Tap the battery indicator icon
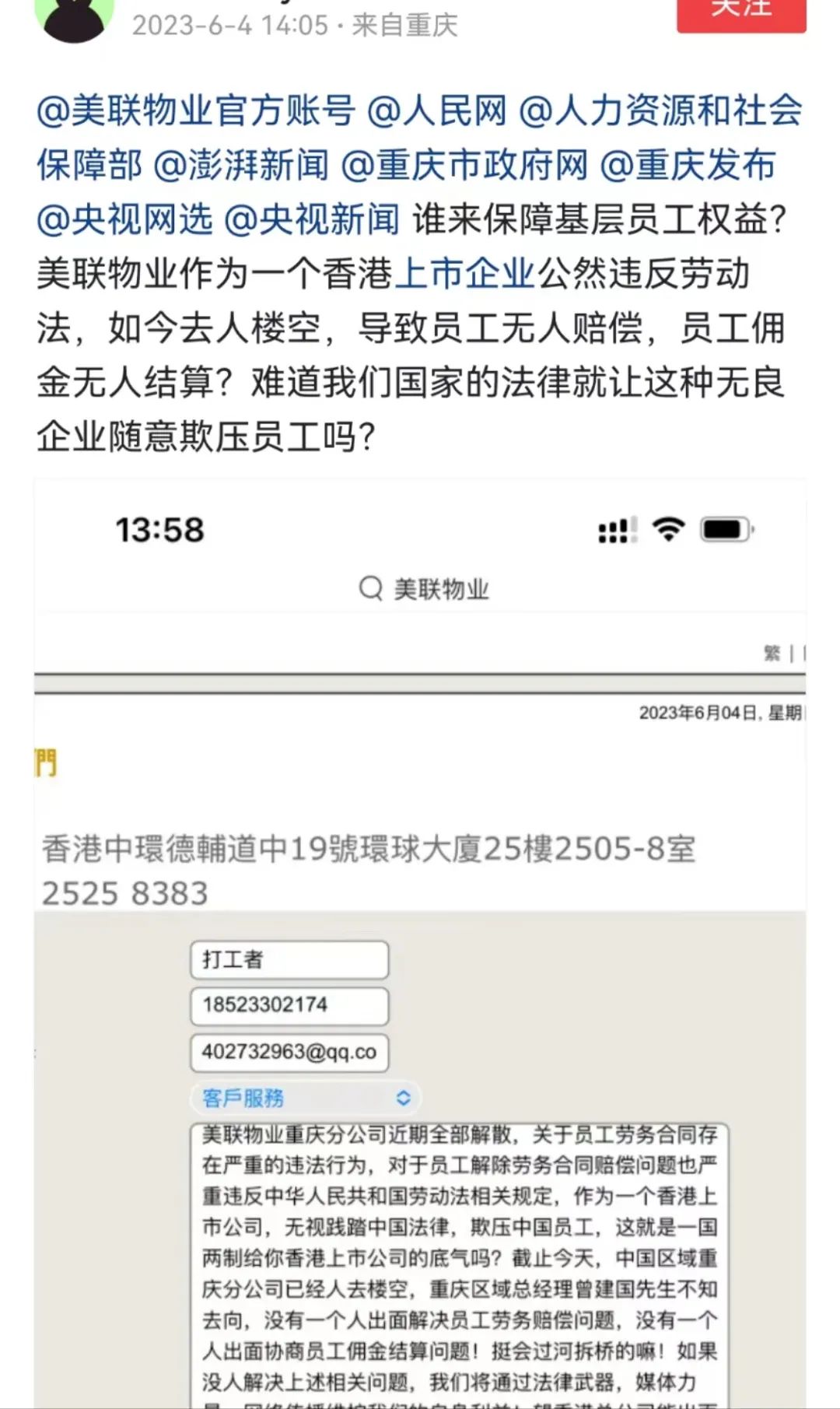Screen dimensions: 840x1409 pos(725,531)
